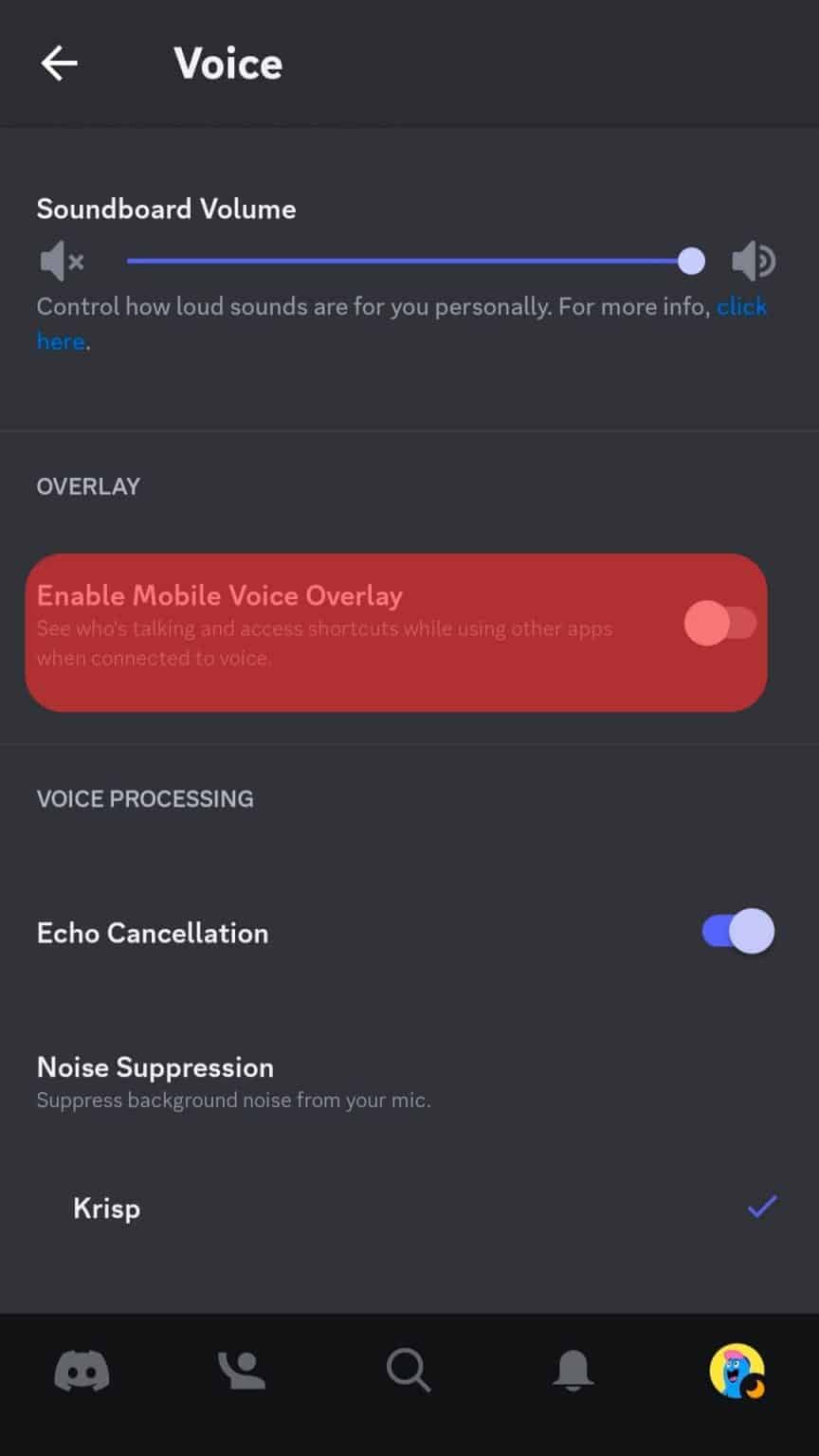Screen dimensions: 819x1456
Task: Select the Krisp noise suppression option
Action: point(106,1208)
